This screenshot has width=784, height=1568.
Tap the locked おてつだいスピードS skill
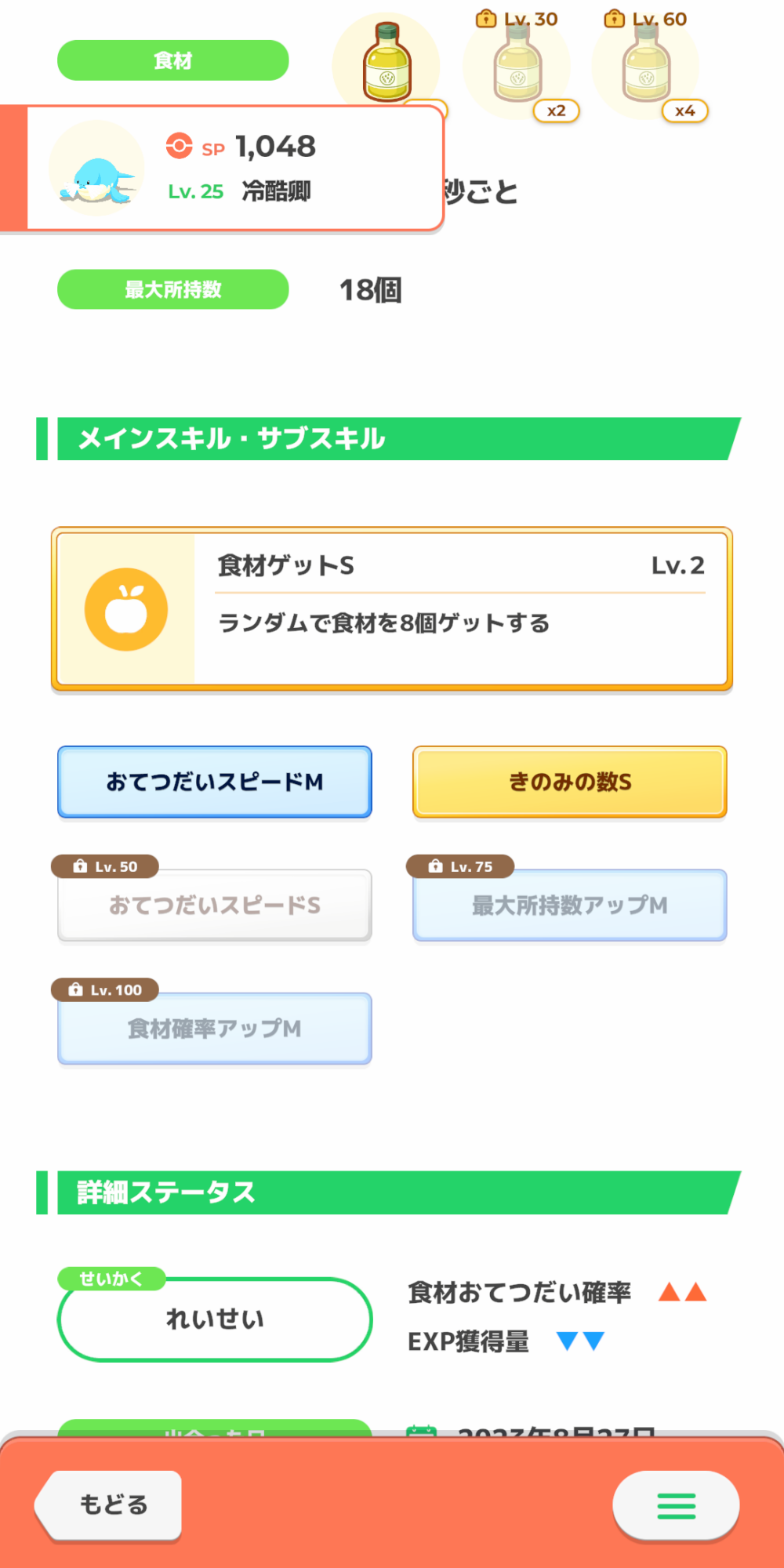click(215, 905)
